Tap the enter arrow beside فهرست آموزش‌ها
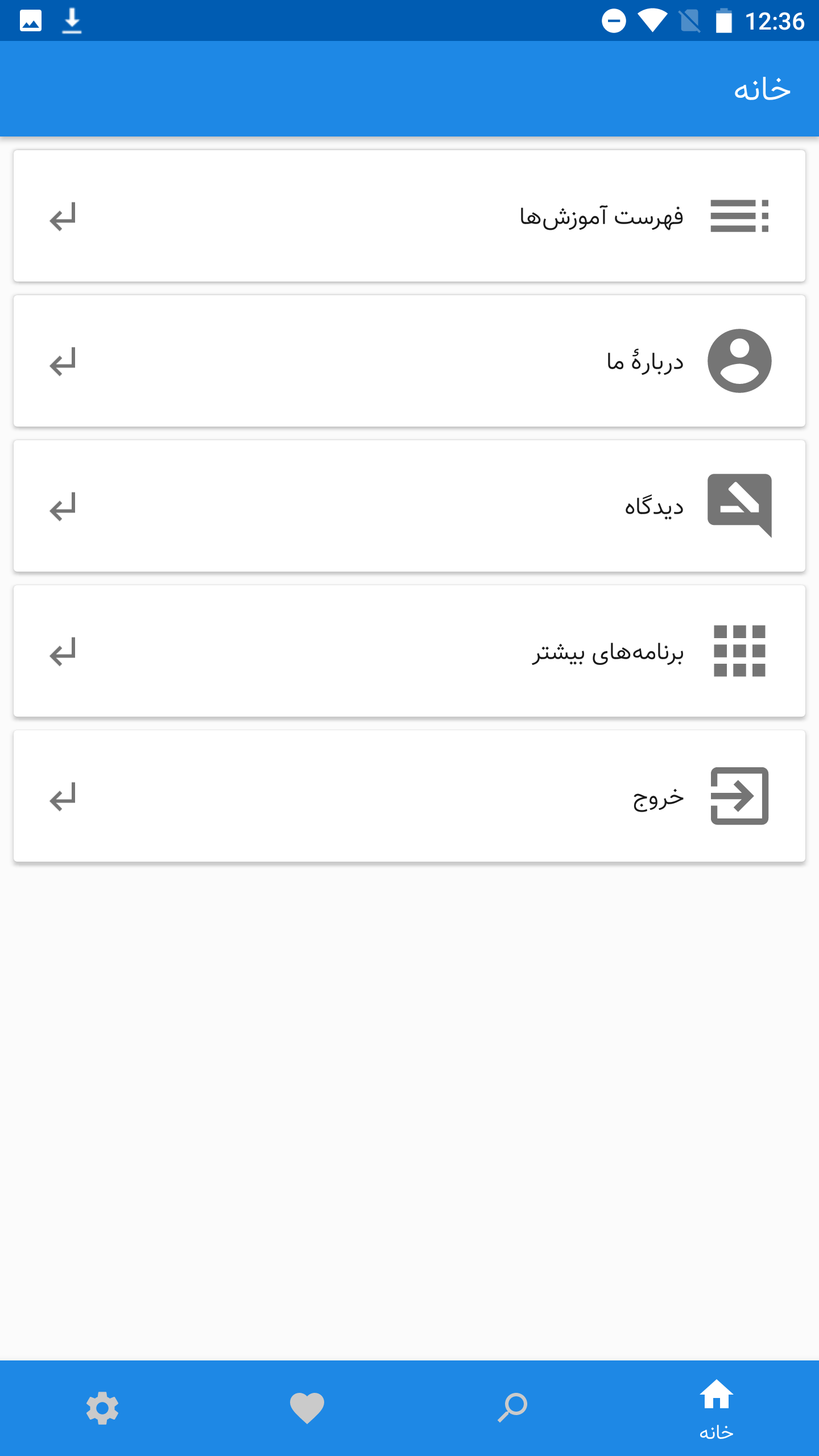Viewport: 819px width, 1456px height. (63, 217)
